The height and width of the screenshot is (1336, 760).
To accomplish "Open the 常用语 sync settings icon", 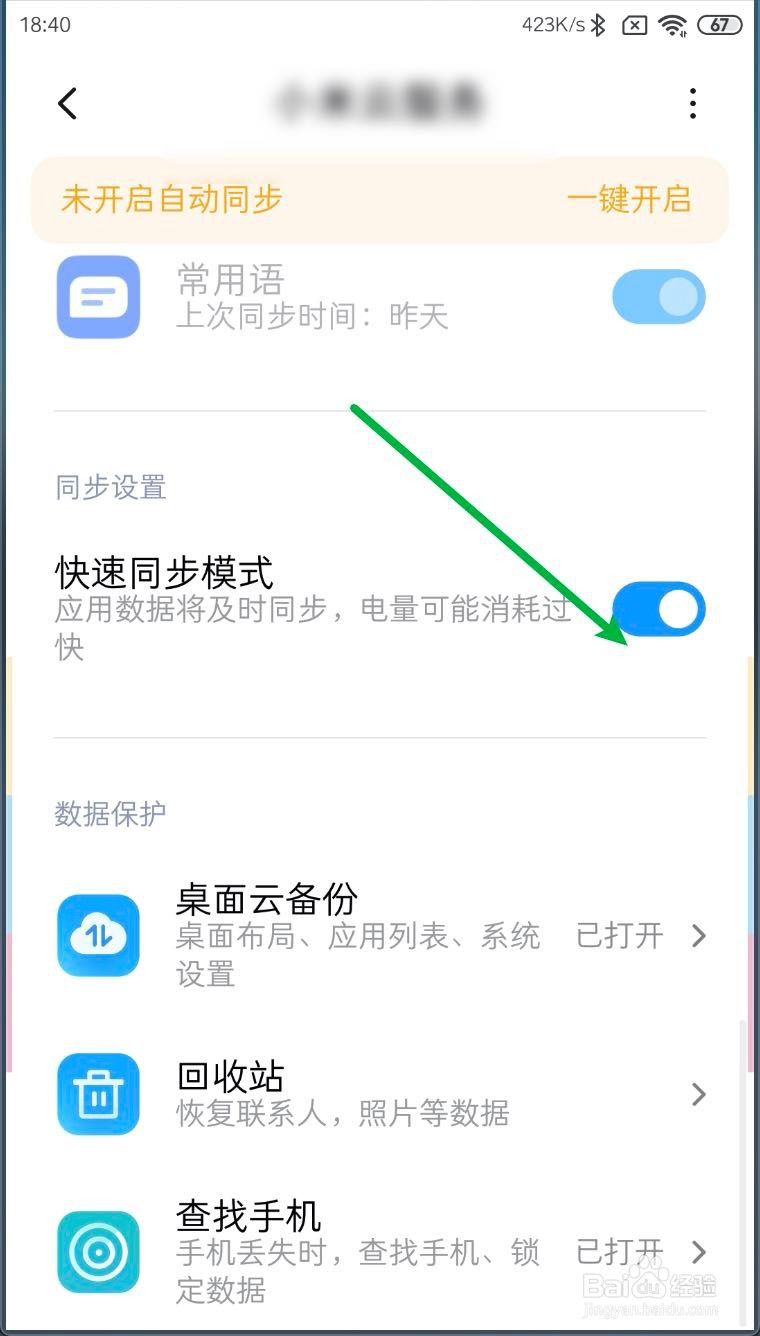I will (x=98, y=297).
